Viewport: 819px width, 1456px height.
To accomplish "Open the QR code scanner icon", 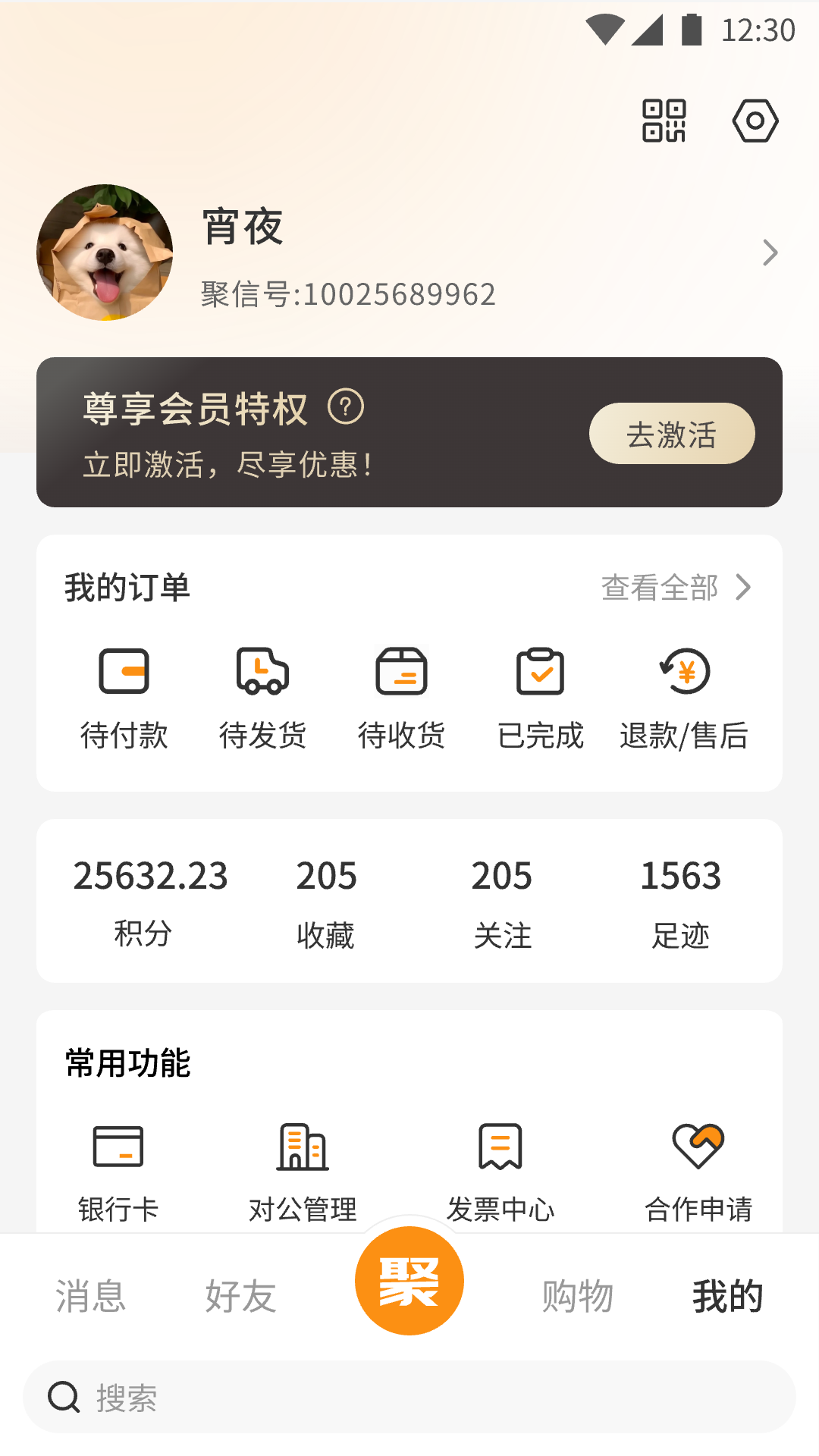I will click(x=664, y=121).
